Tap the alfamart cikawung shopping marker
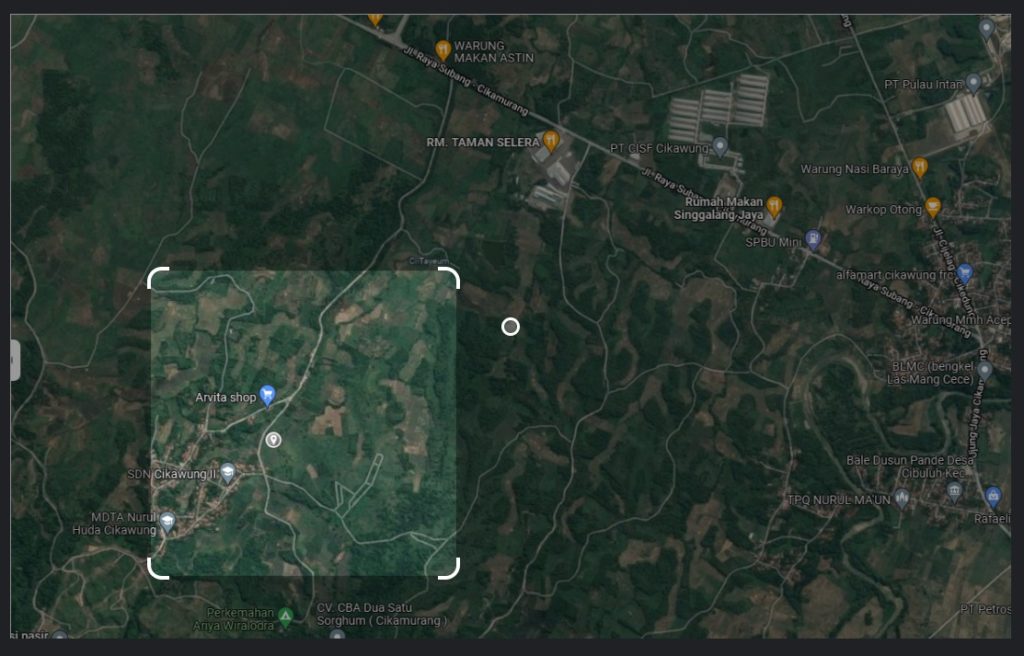The image size is (1024, 656). [x=964, y=272]
